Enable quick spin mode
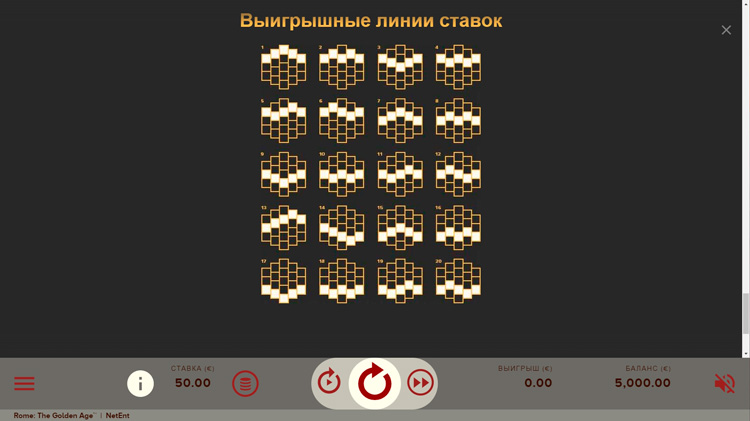This screenshot has height=421, width=750. 421,383
